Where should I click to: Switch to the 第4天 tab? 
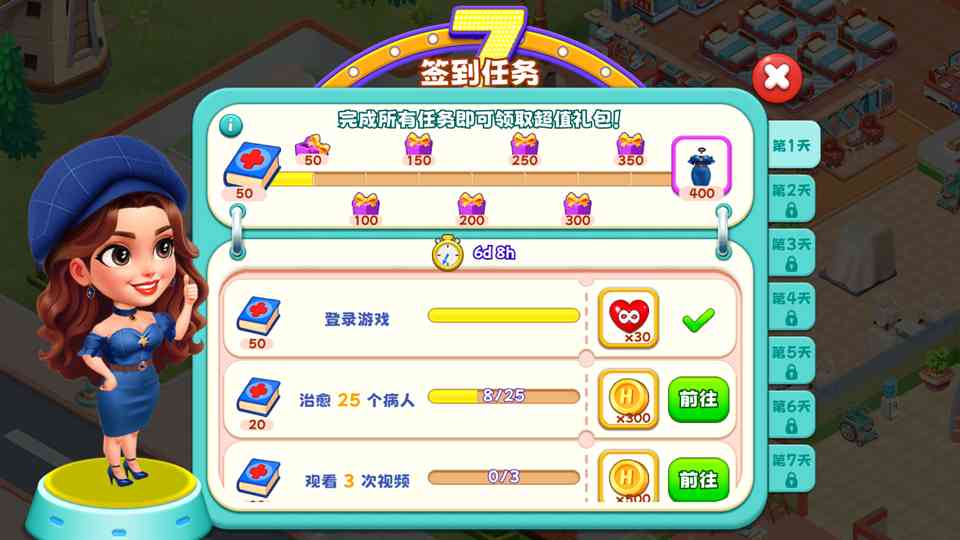(791, 306)
